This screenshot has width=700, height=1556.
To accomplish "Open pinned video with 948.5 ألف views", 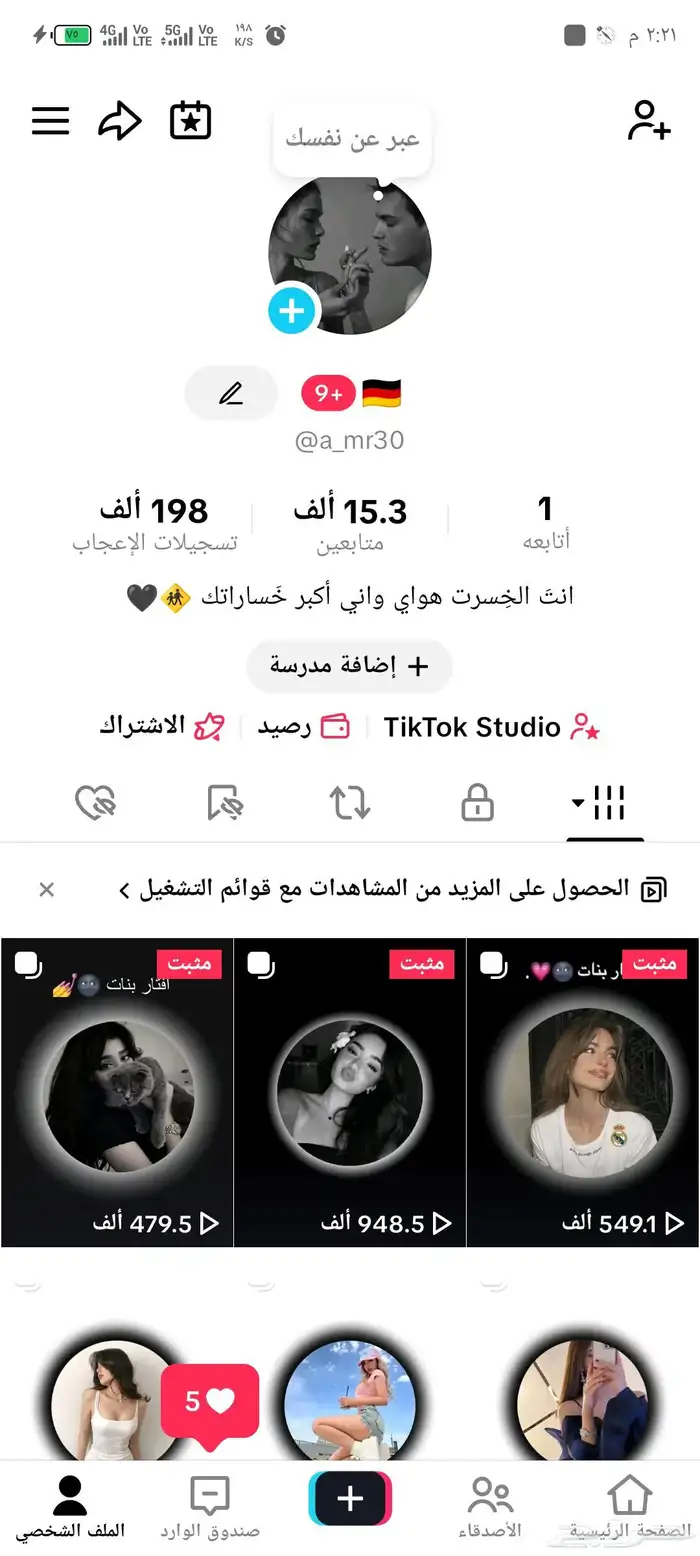I will (x=349, y=1092).
